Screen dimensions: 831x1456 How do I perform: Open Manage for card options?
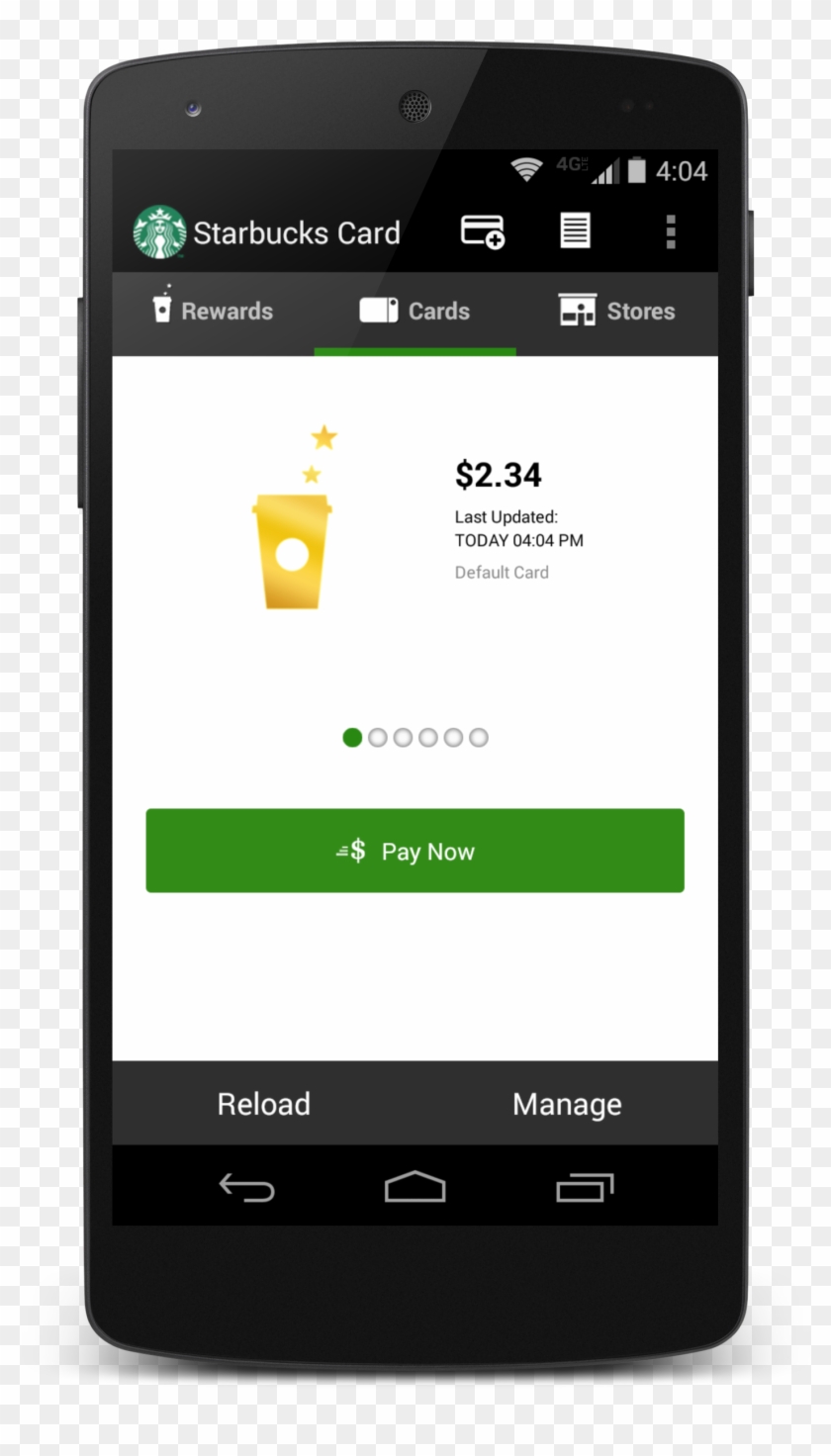coord(566,1104)
